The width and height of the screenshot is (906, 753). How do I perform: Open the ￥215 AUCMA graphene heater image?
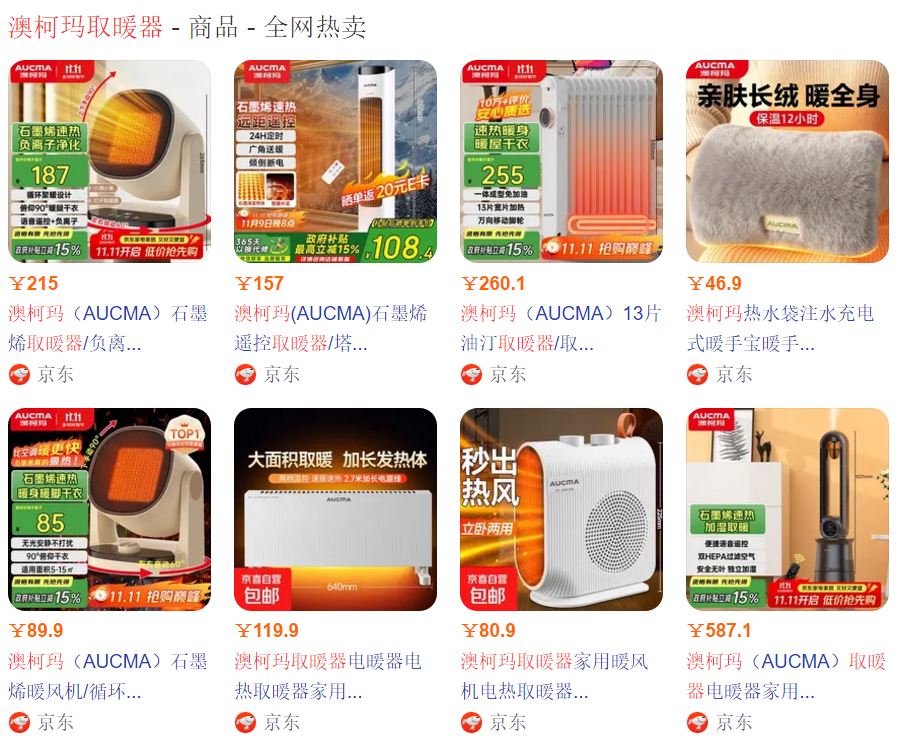click(110, 161)
